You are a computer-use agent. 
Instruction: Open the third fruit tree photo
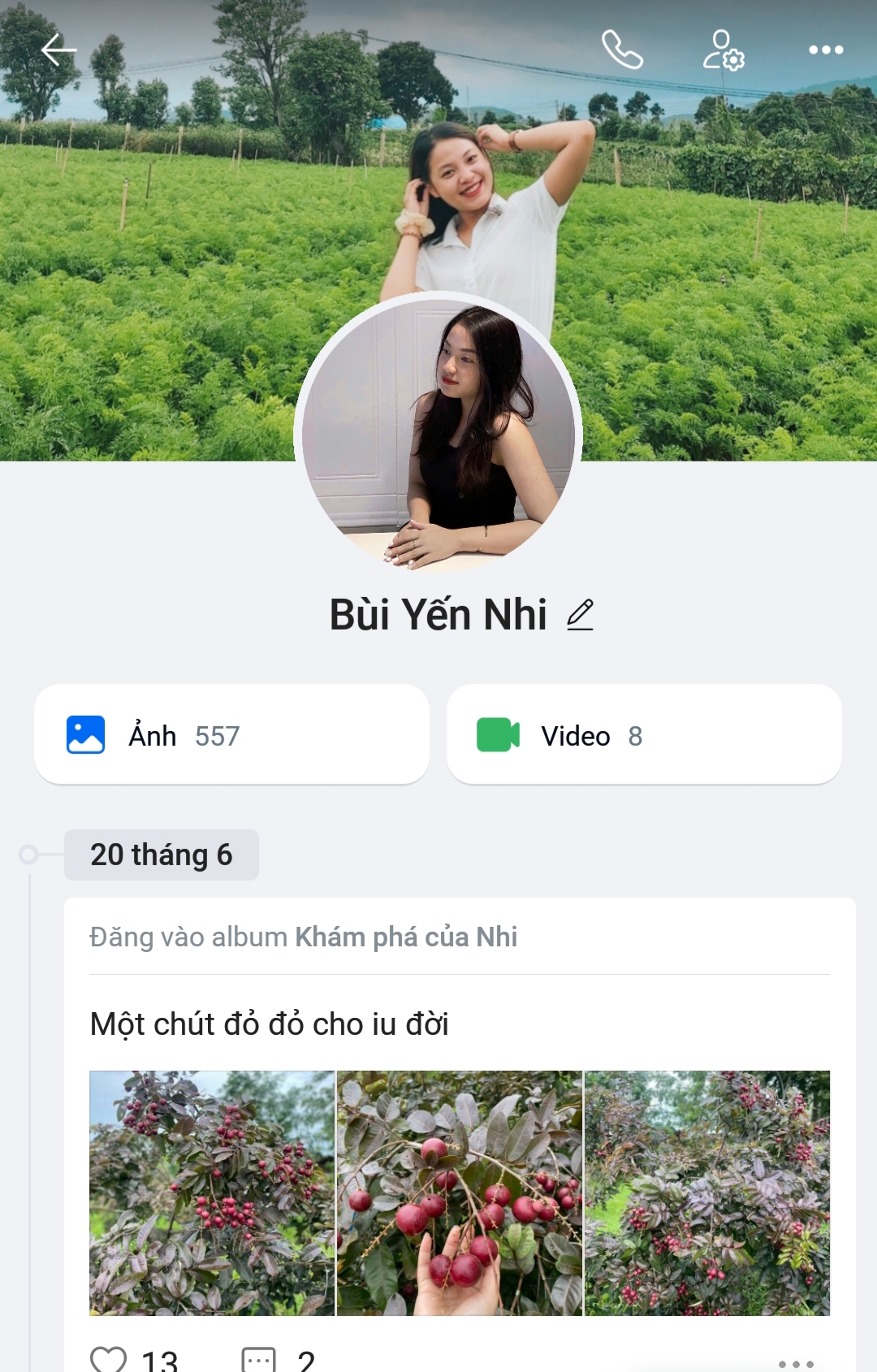click(707, 1192)
